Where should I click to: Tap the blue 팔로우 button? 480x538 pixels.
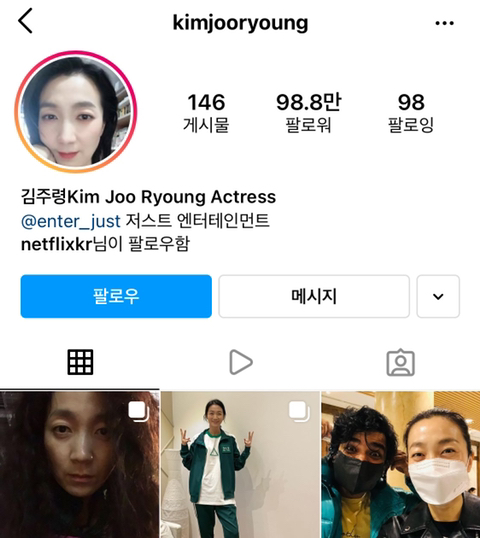pyautogui.click(x=116, y=296)
